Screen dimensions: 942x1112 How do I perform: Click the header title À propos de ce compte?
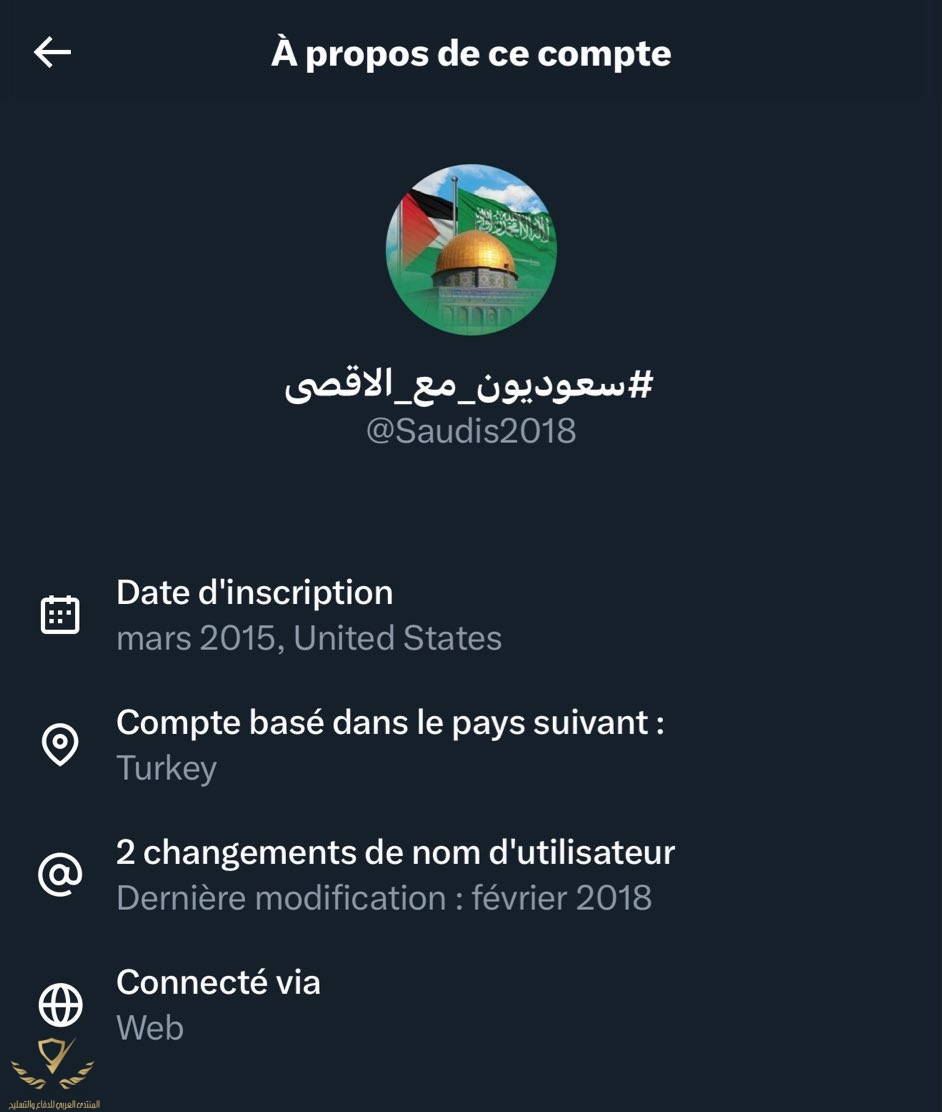pos(471,53)
